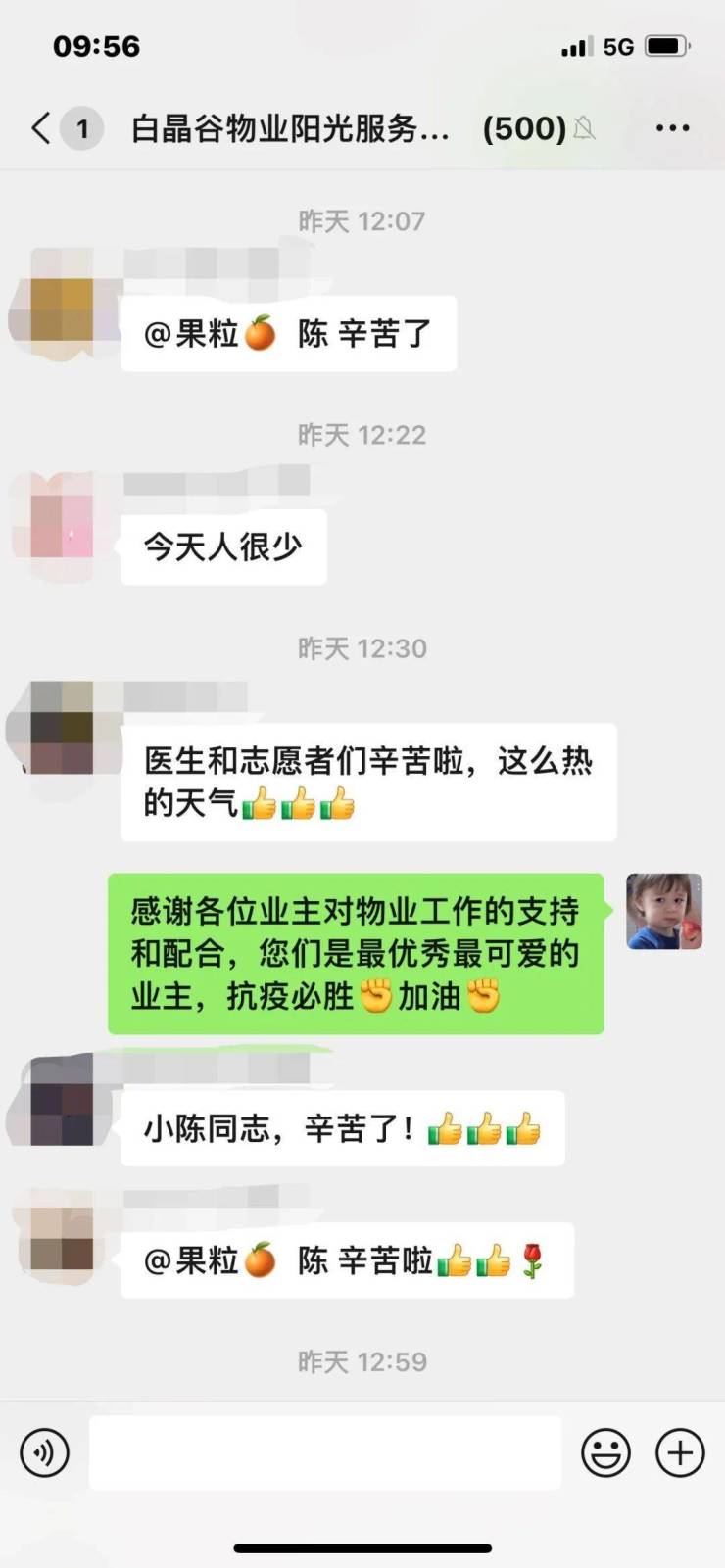Go back to the chat list
Viewport: 725px width, 1568px height.
[x=41, y=128]
